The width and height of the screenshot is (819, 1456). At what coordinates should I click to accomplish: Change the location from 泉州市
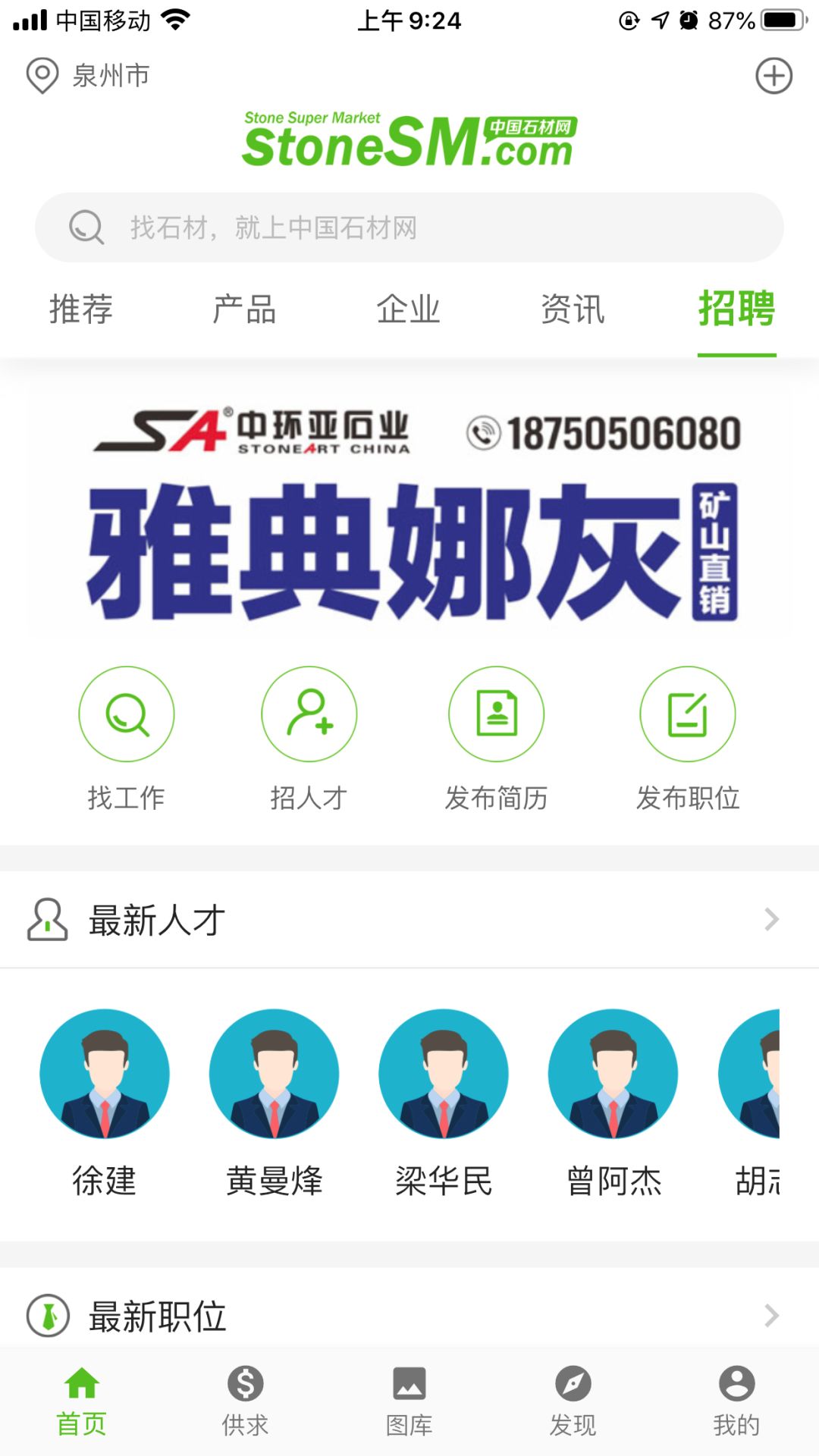tap(88, 76)
